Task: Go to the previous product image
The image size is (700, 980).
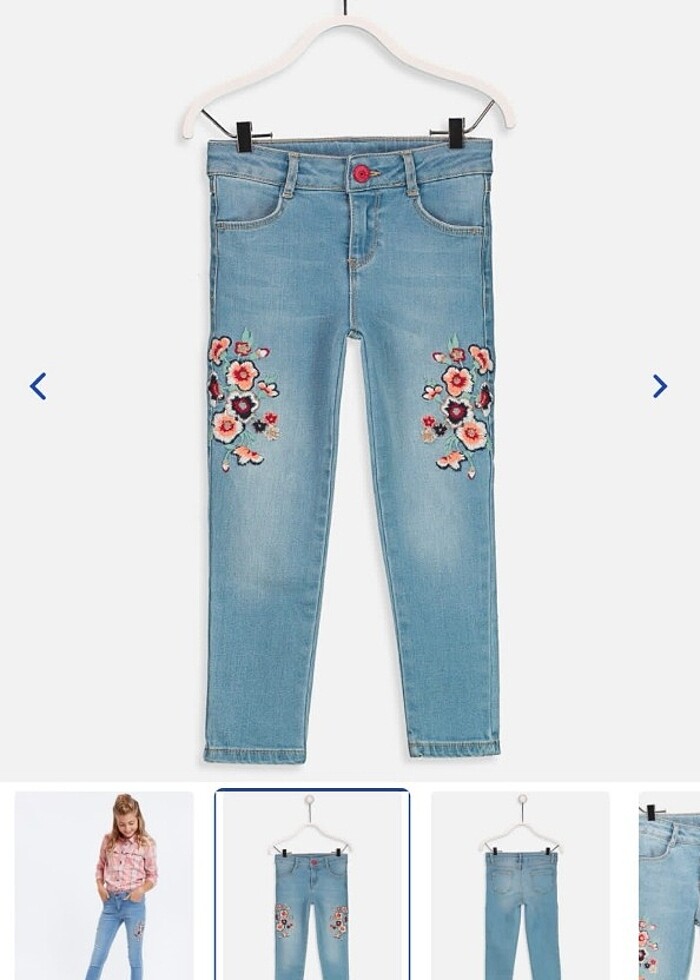Action: (38, 386)
